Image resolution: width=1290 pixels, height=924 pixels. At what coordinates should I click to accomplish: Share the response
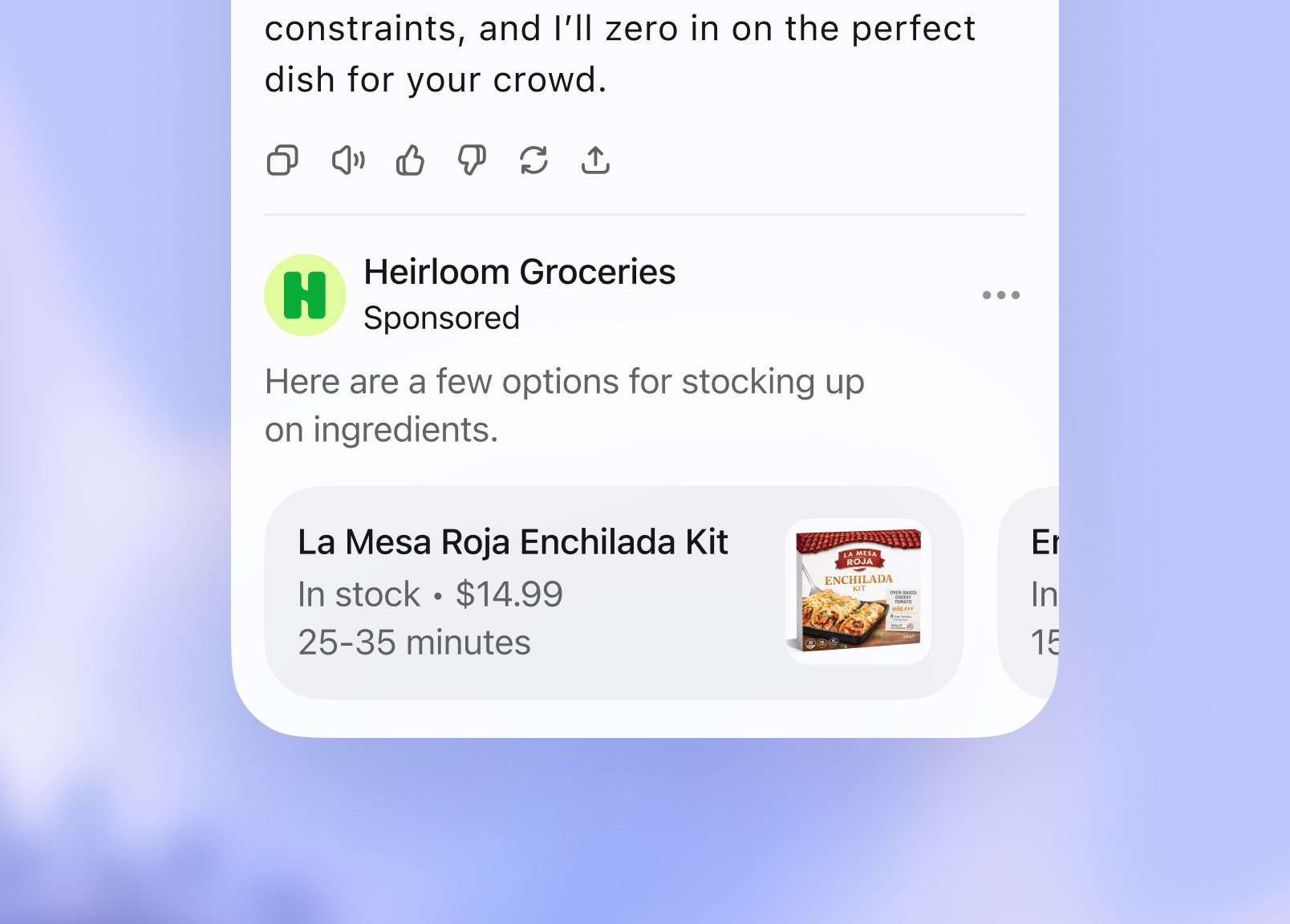(595, 160)
